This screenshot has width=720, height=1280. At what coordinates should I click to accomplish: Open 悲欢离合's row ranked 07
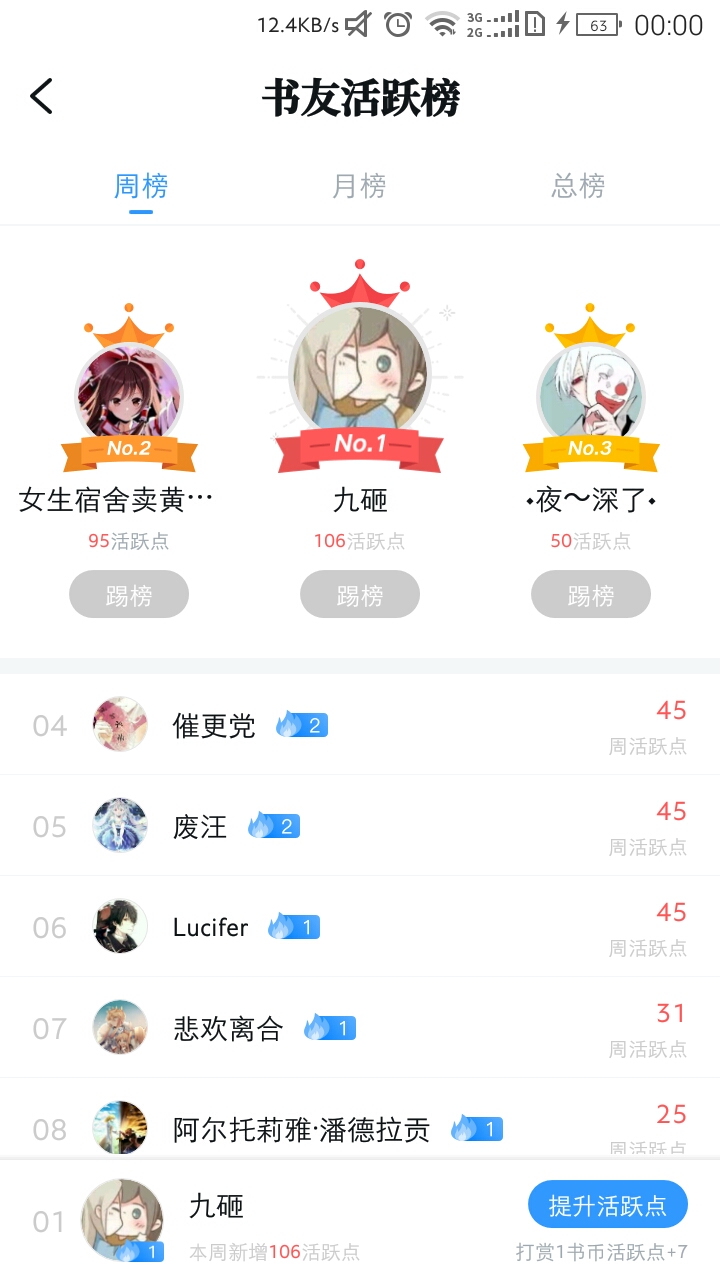click(x=360, y=1028)
